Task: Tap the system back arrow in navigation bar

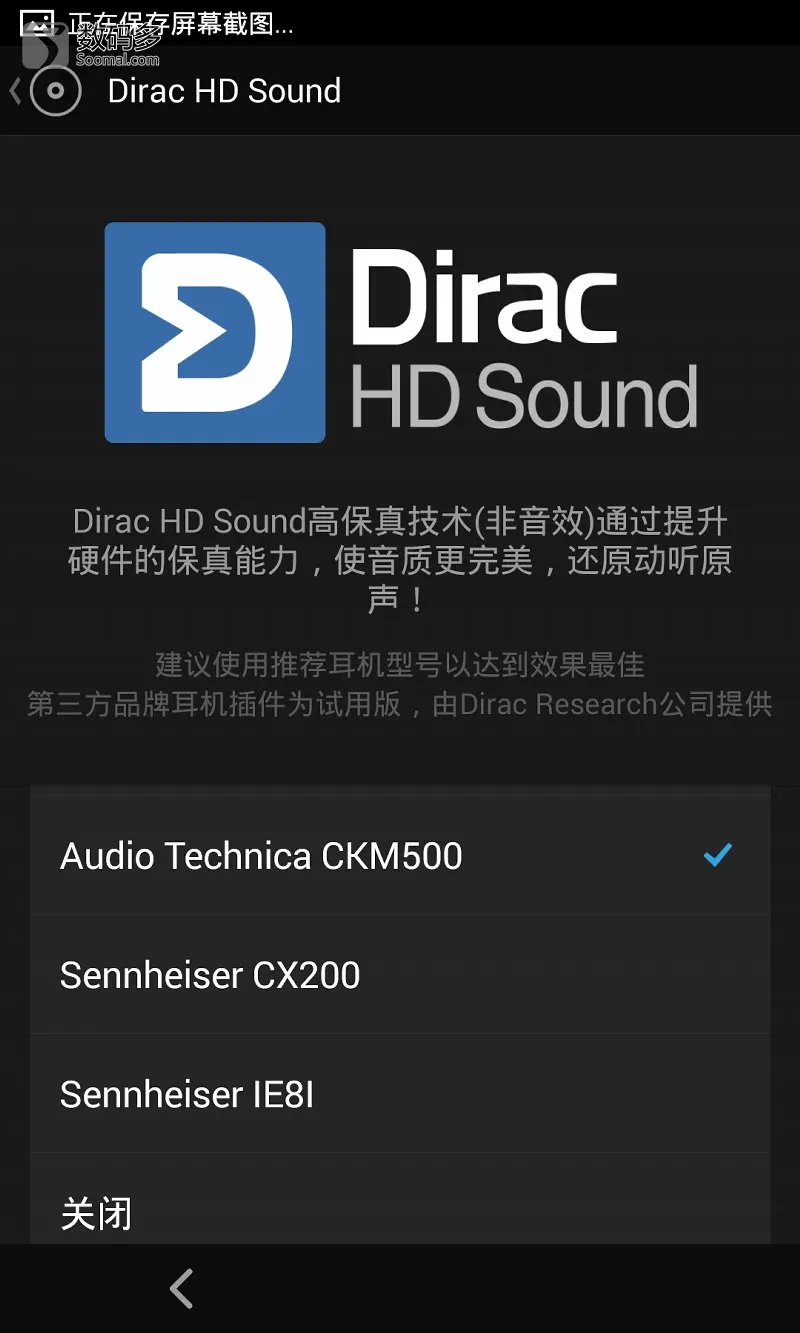Action: [182, 1289]
